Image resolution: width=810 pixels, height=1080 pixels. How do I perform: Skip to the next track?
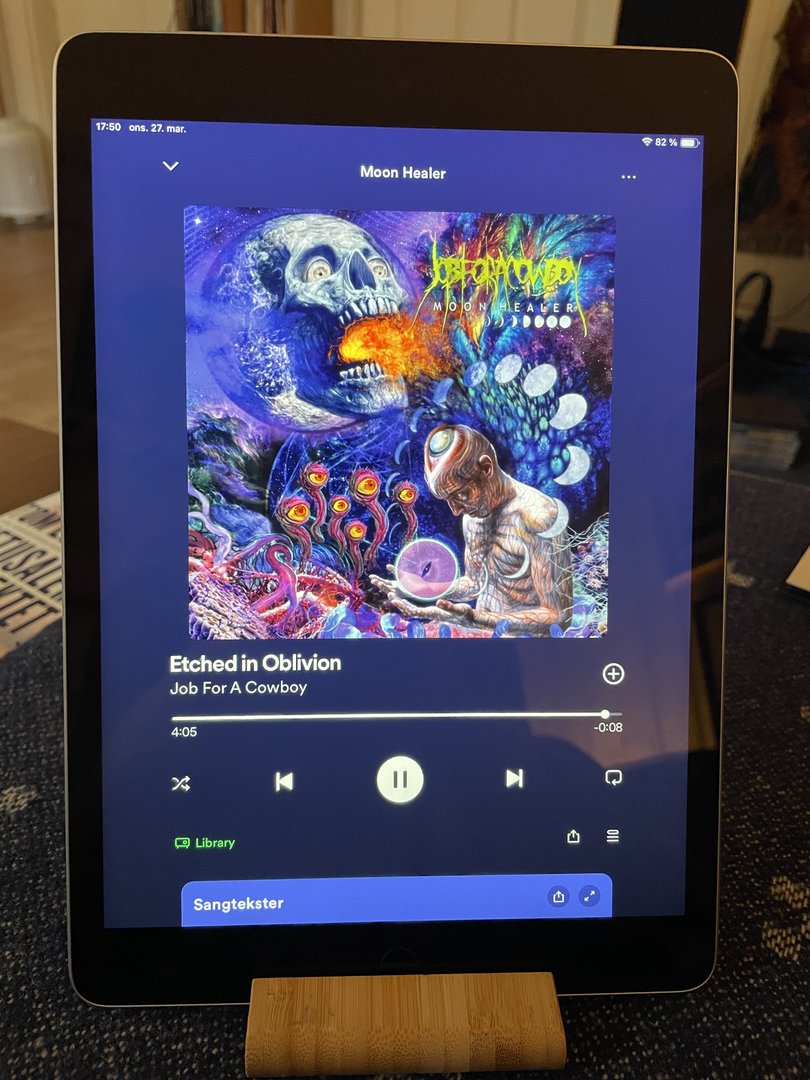pyautogui.click(x=514, y=778)
